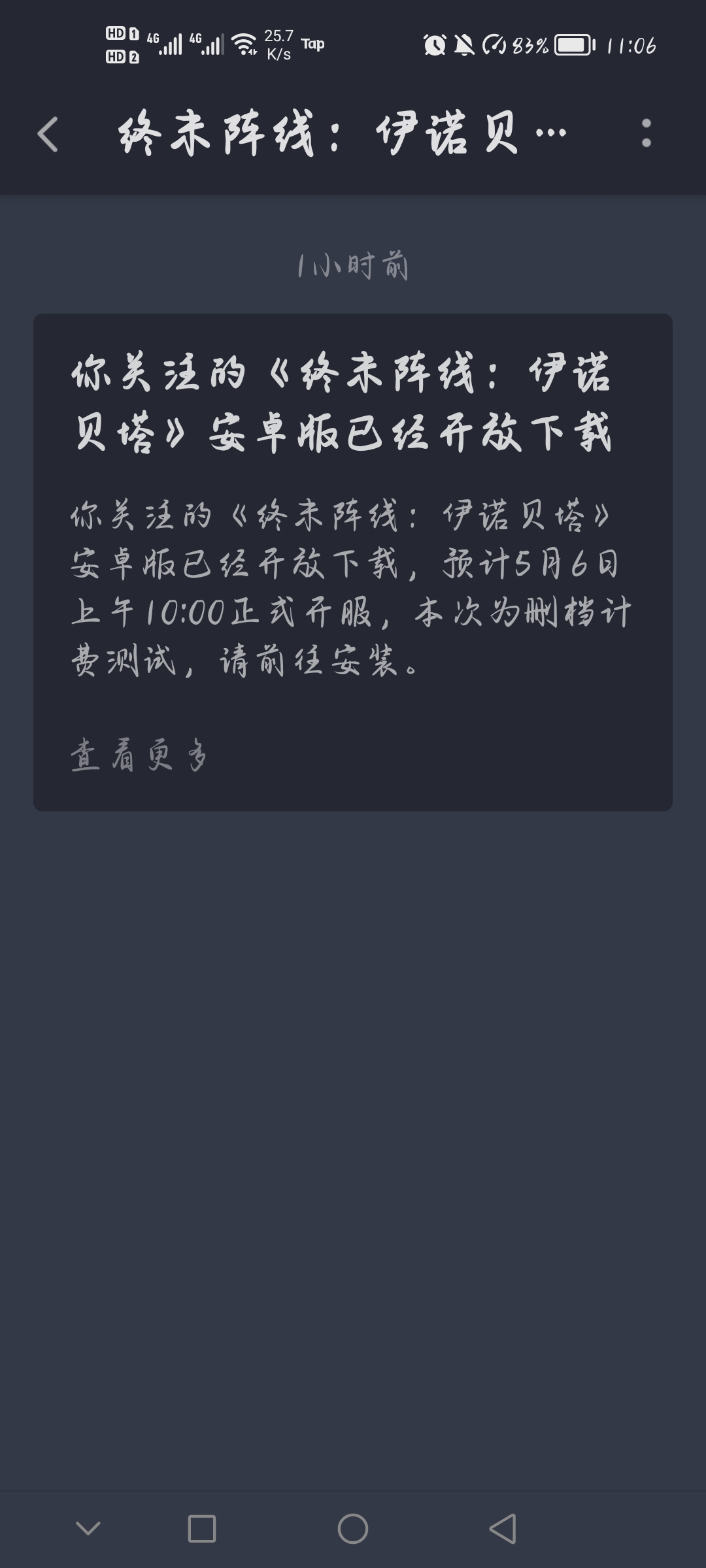Open the 终末阵线 download notification card

pyautogui.click(x=353, y=562)
